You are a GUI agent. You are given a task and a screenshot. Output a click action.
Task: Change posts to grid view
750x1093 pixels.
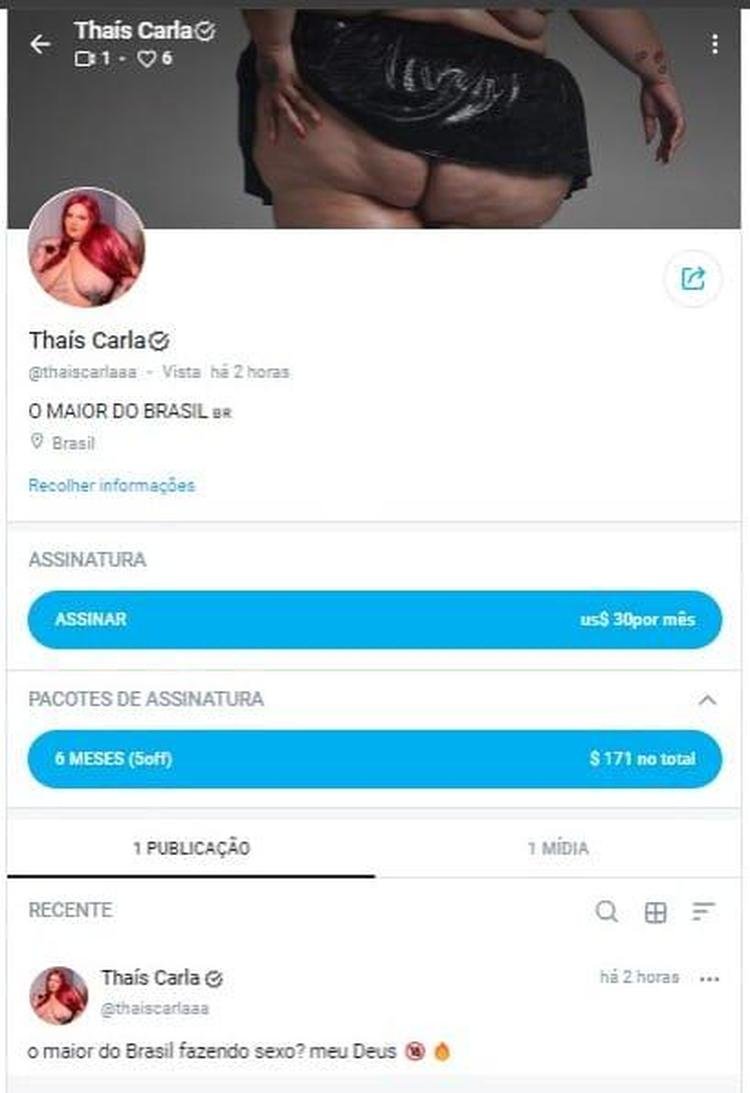[655, 912]
